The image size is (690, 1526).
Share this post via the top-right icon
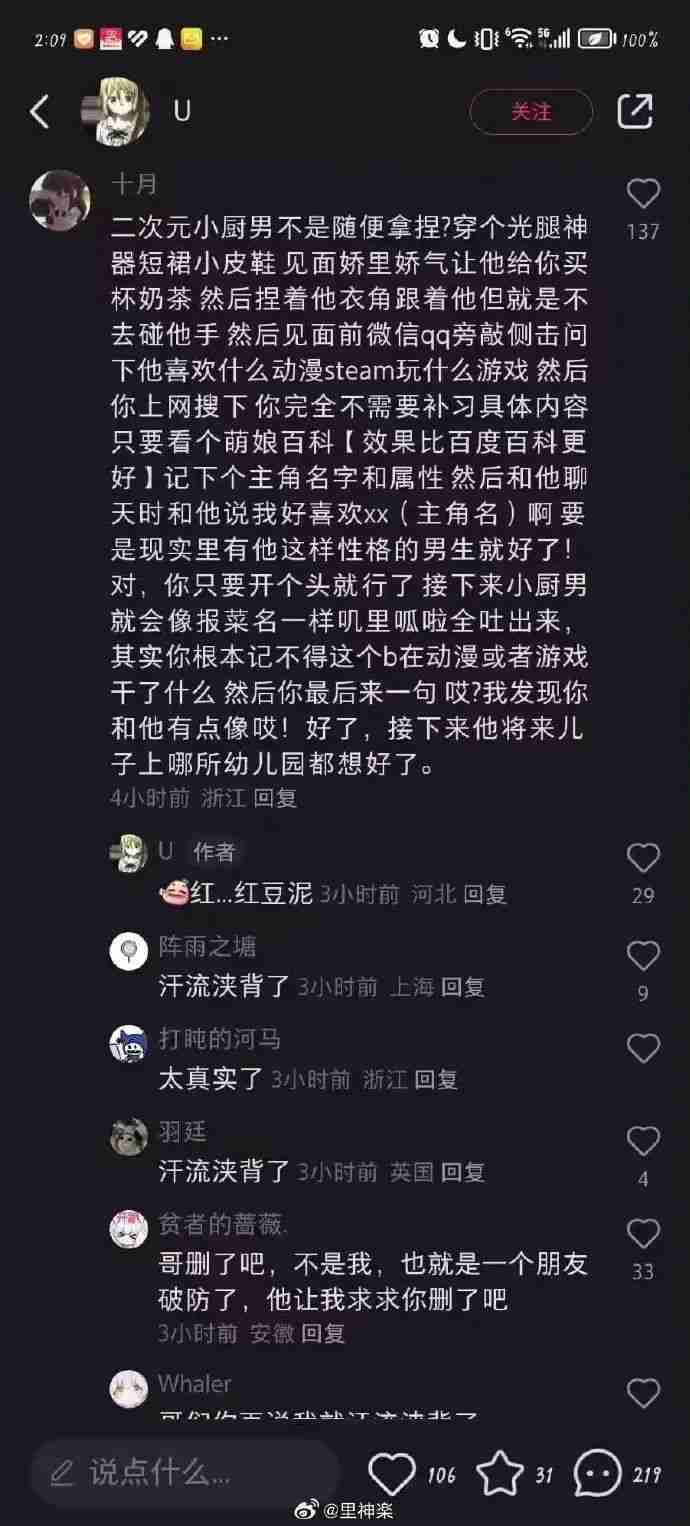[635, 111]
